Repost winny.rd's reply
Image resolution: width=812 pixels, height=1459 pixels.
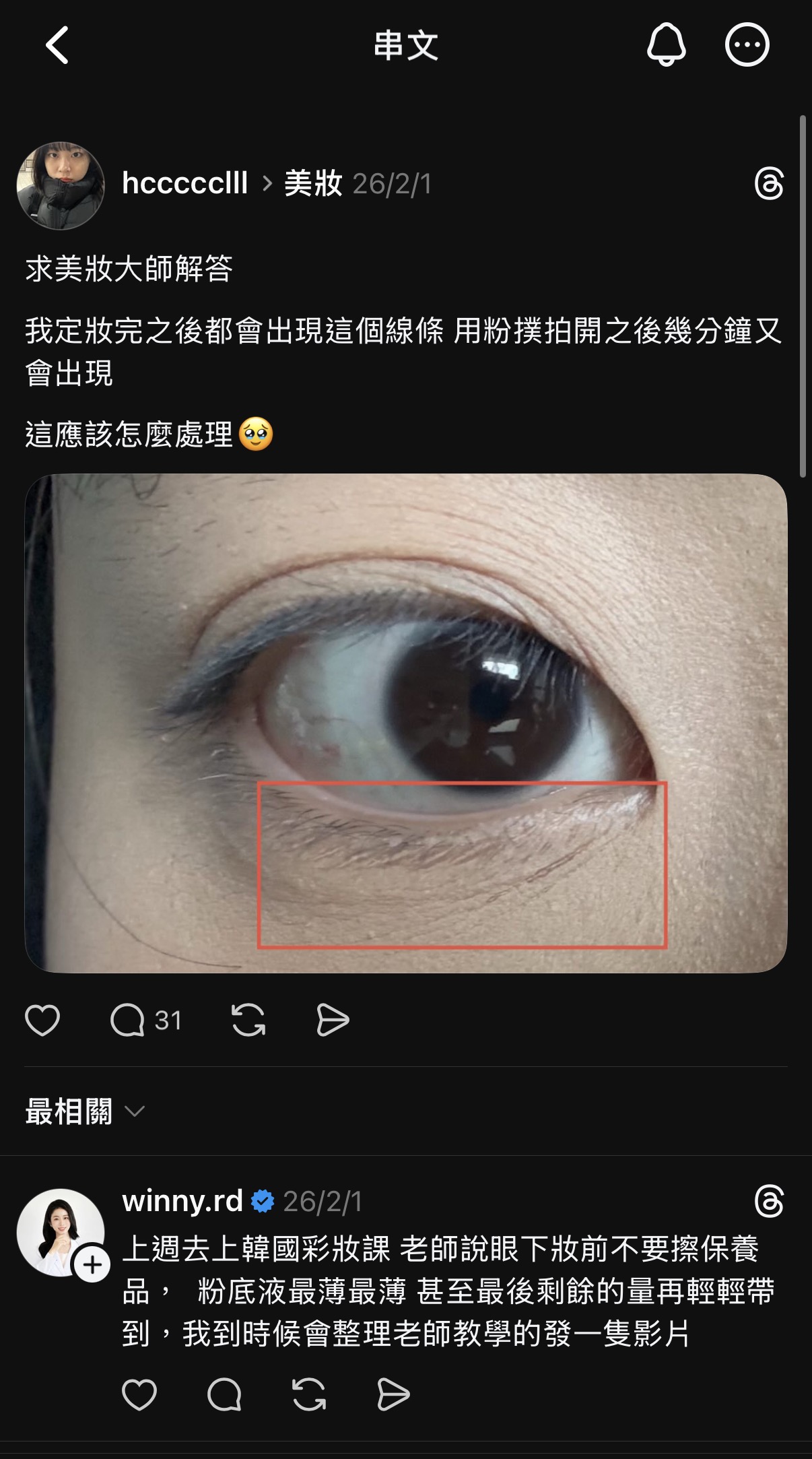(x=309, y=1394)
